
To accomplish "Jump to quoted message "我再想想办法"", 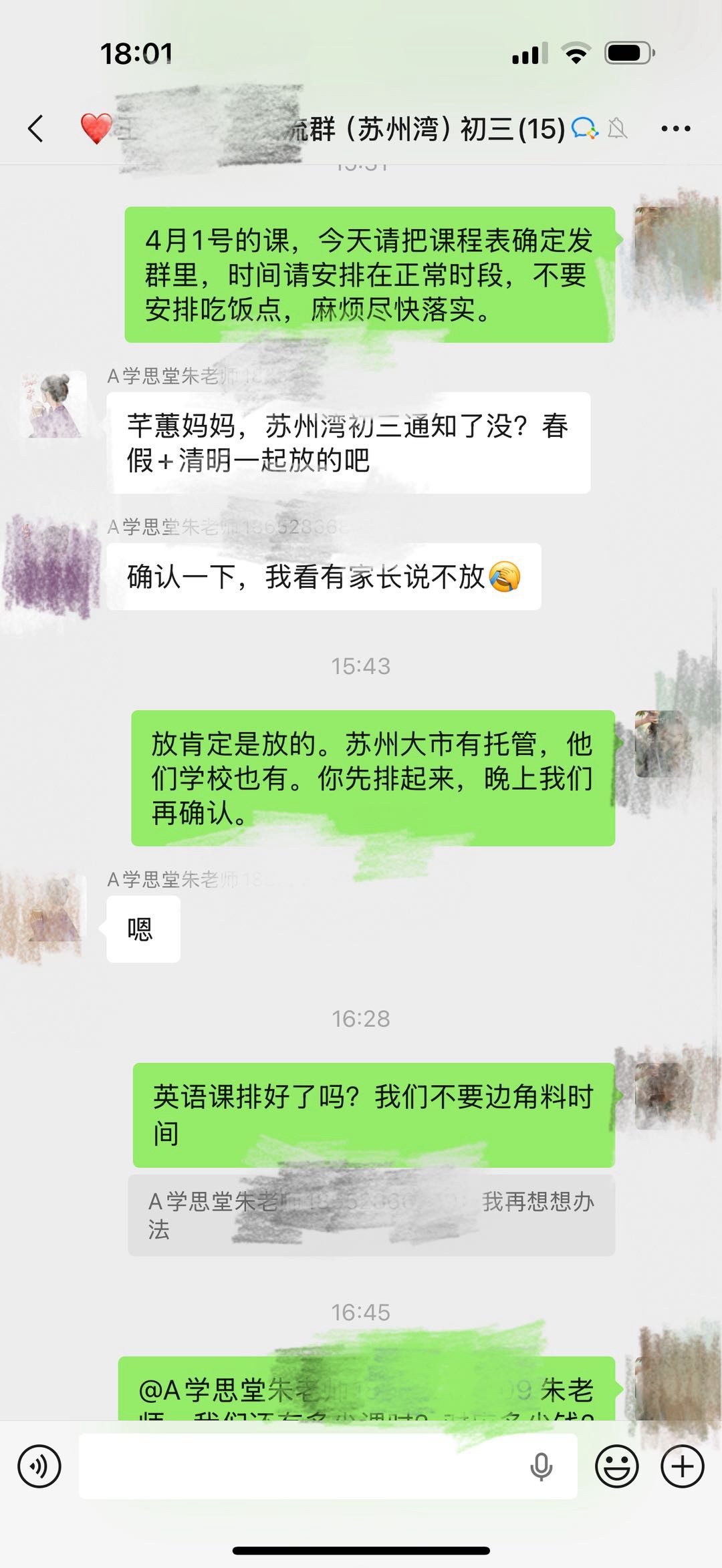I will click(371, 1215).
